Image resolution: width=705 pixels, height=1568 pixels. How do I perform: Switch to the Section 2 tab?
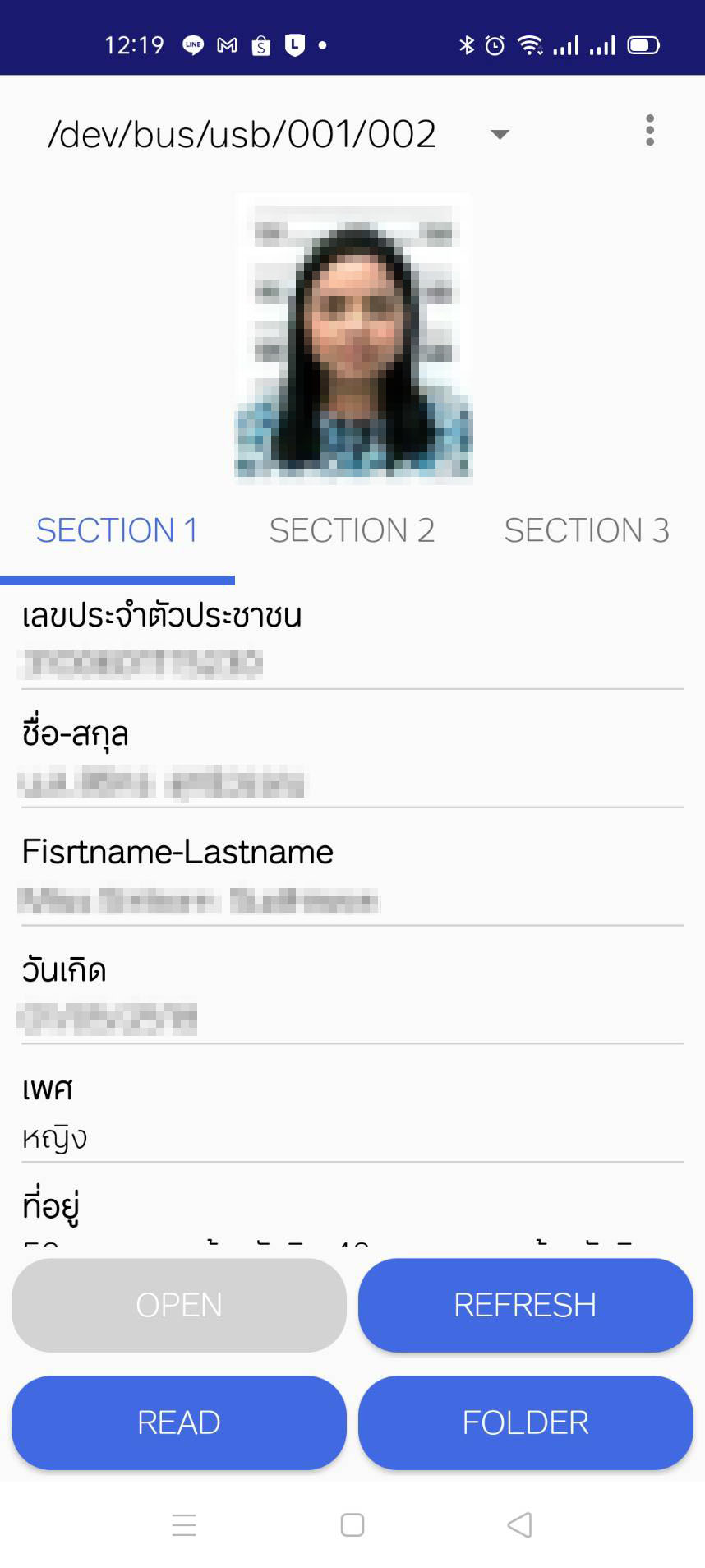pos(352,530)
